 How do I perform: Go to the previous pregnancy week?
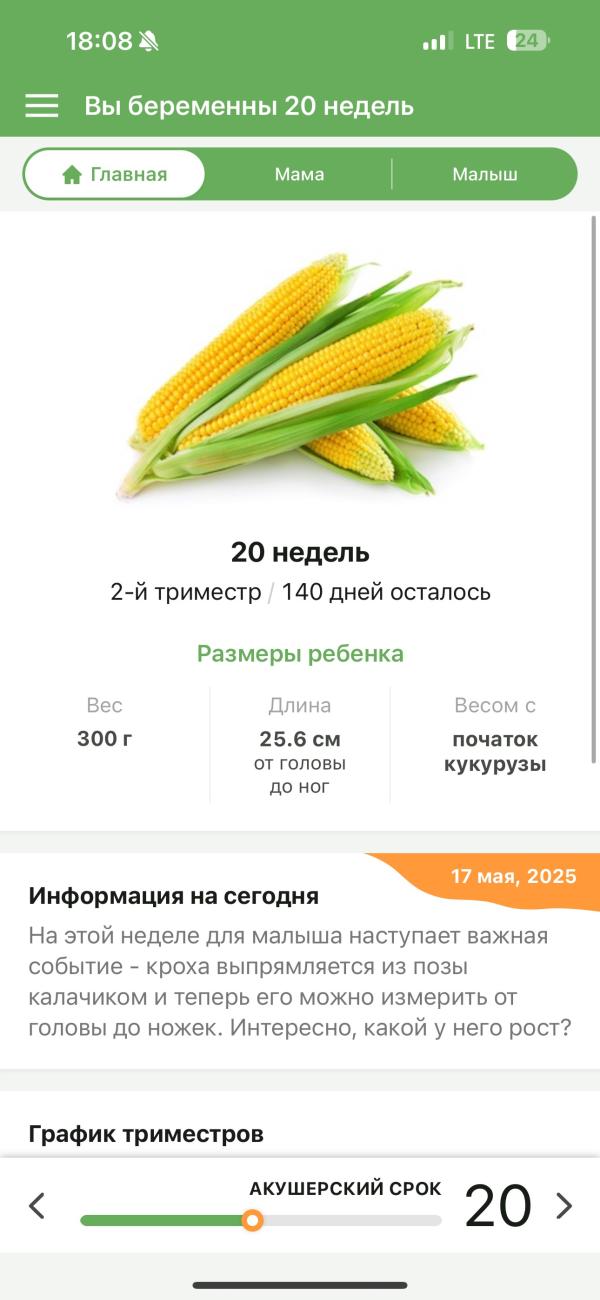coord(37,1206)
